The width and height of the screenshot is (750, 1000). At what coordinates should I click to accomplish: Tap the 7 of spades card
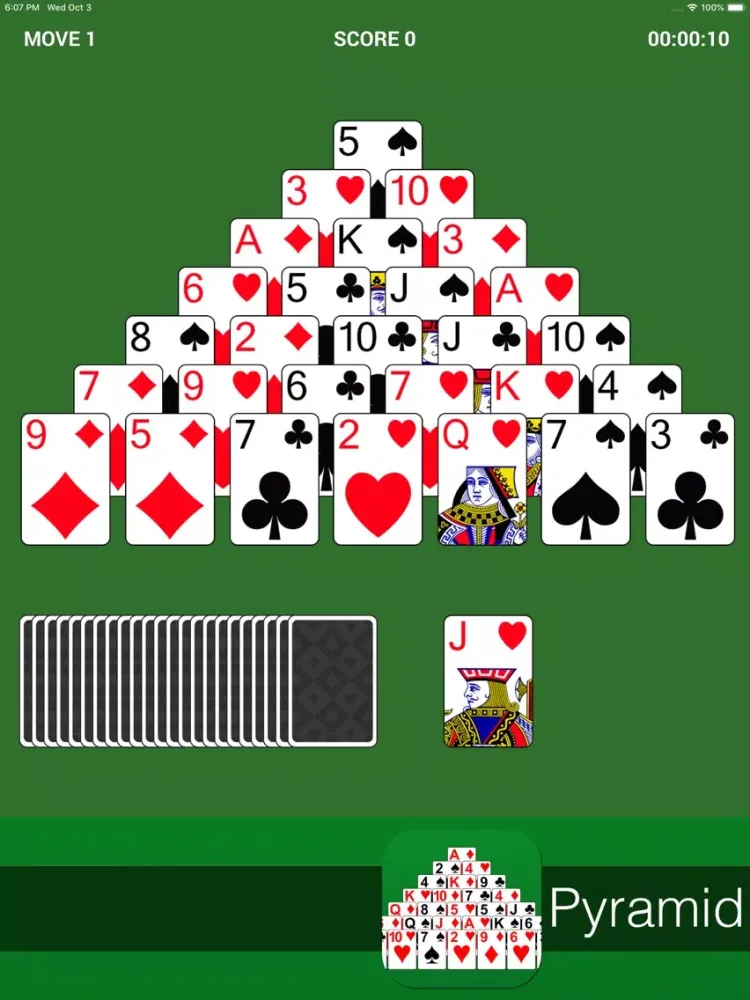coord(586,480)
